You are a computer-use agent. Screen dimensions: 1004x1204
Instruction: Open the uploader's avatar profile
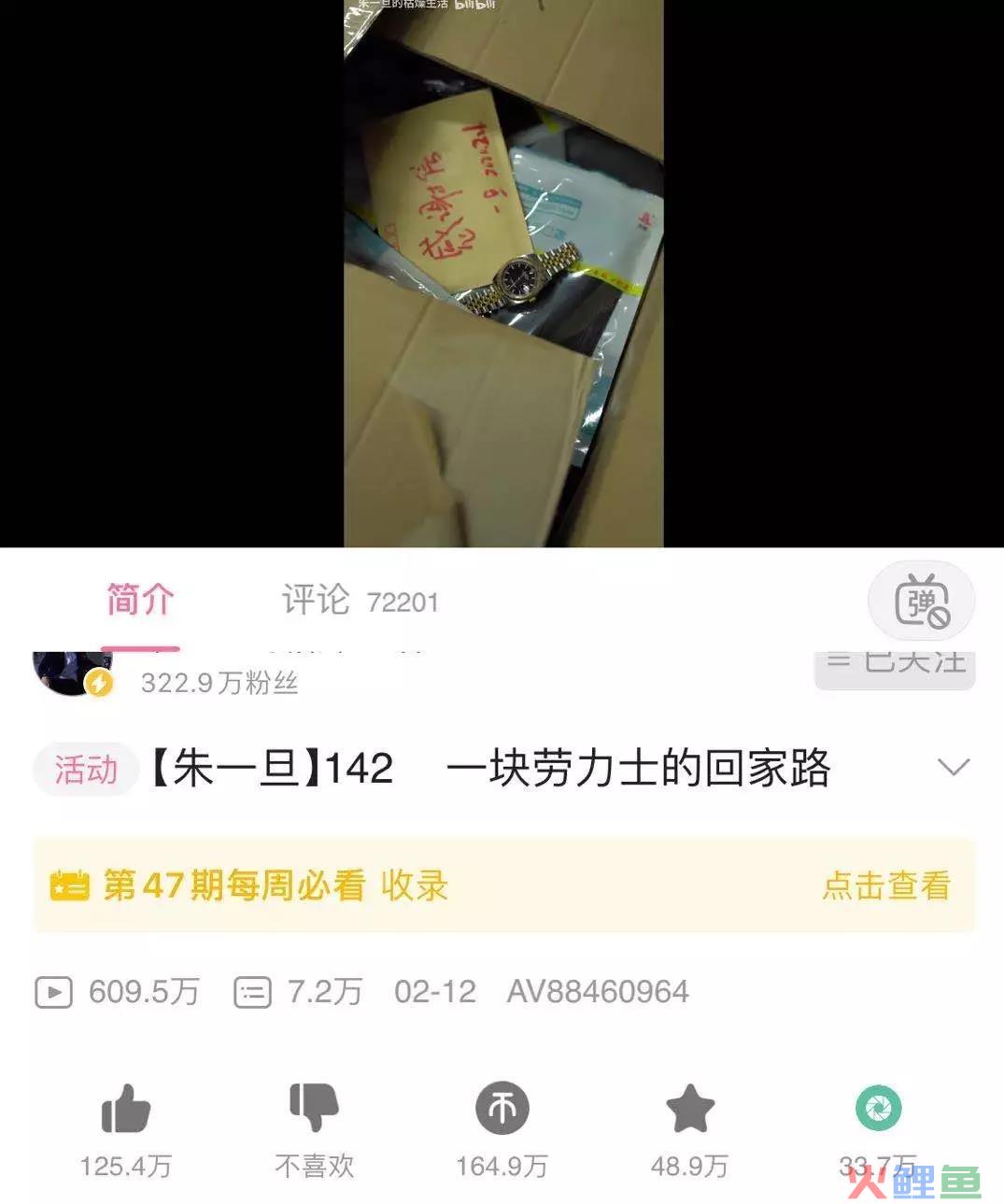[71, 672]
